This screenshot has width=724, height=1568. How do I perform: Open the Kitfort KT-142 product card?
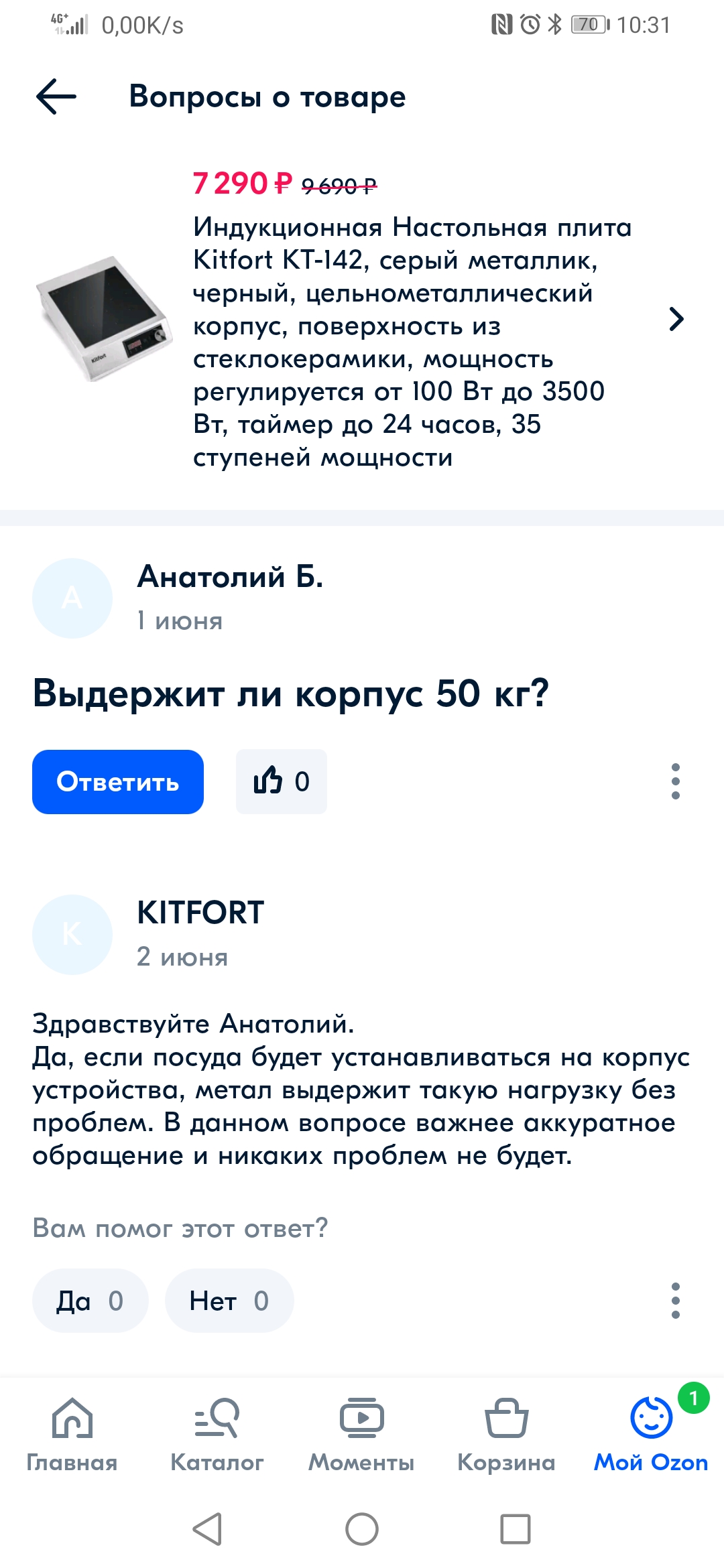pos(676,319)
